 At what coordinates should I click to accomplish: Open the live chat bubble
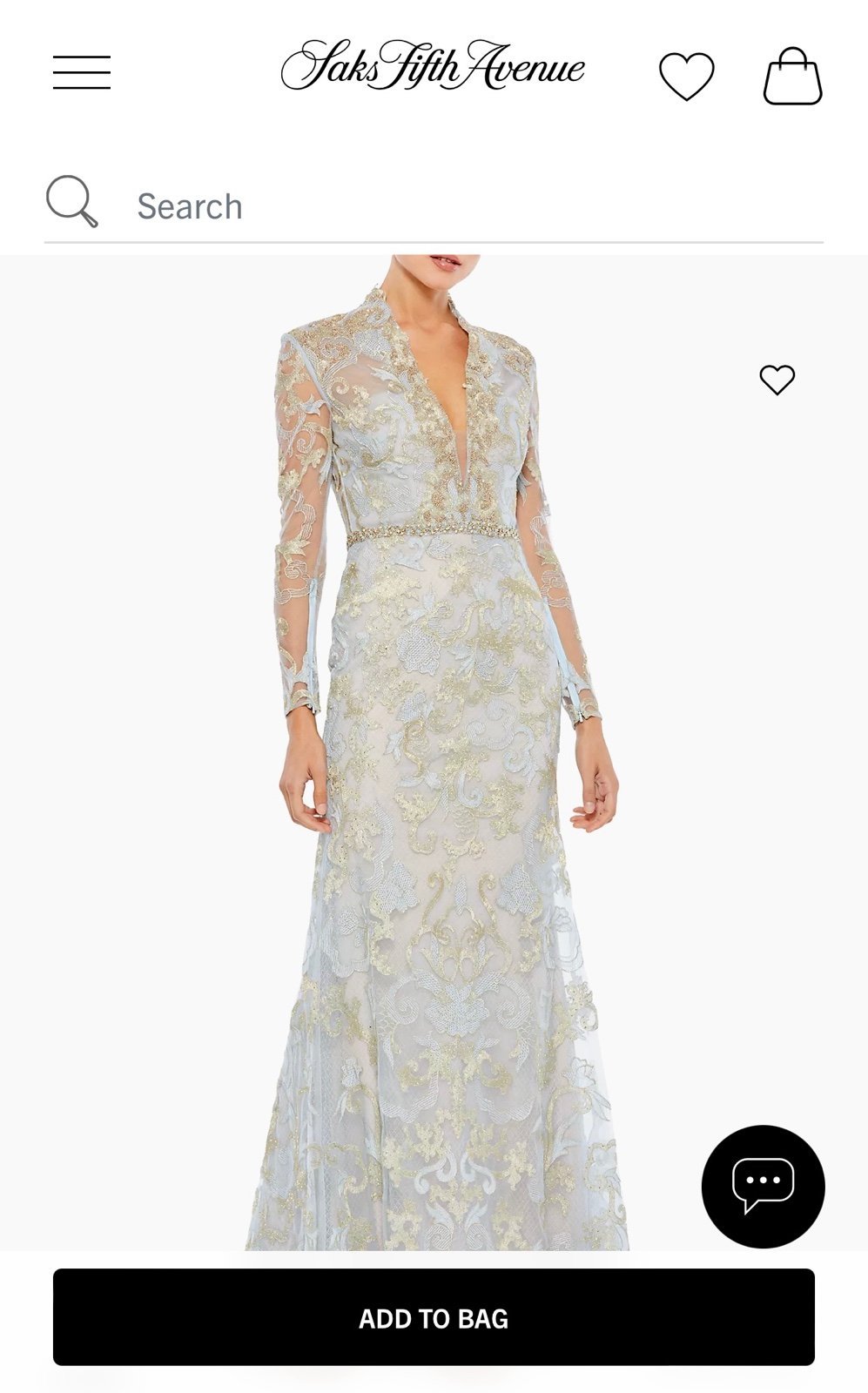[764, 1187]
